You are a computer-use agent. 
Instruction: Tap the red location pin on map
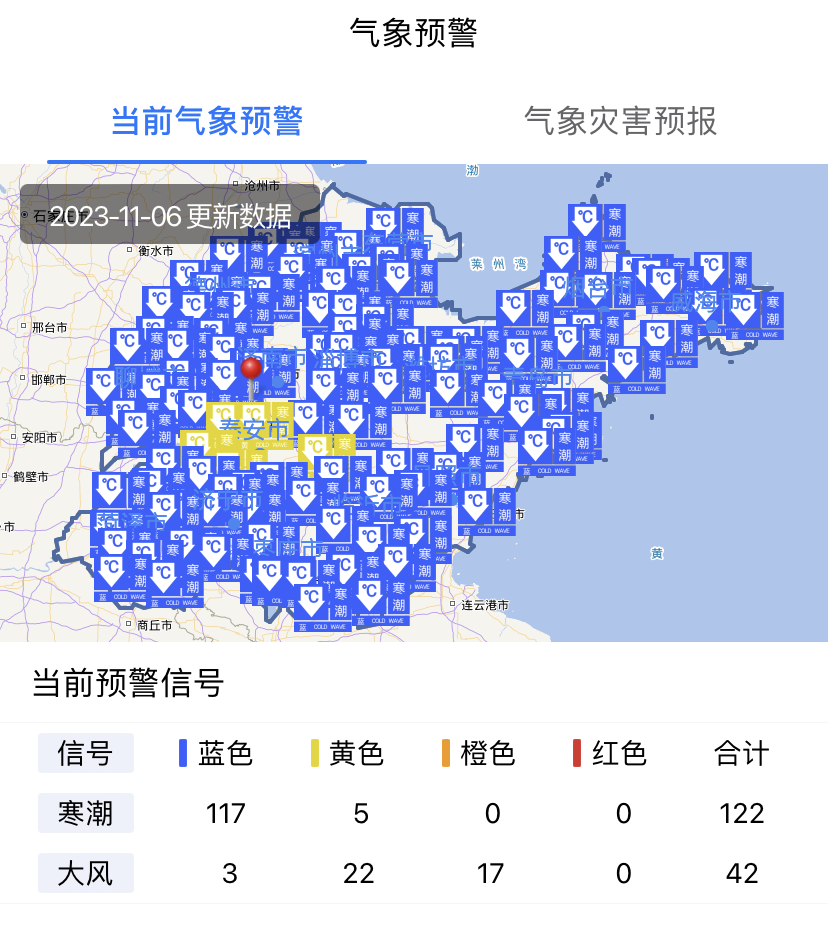click(x=251, y=369)
